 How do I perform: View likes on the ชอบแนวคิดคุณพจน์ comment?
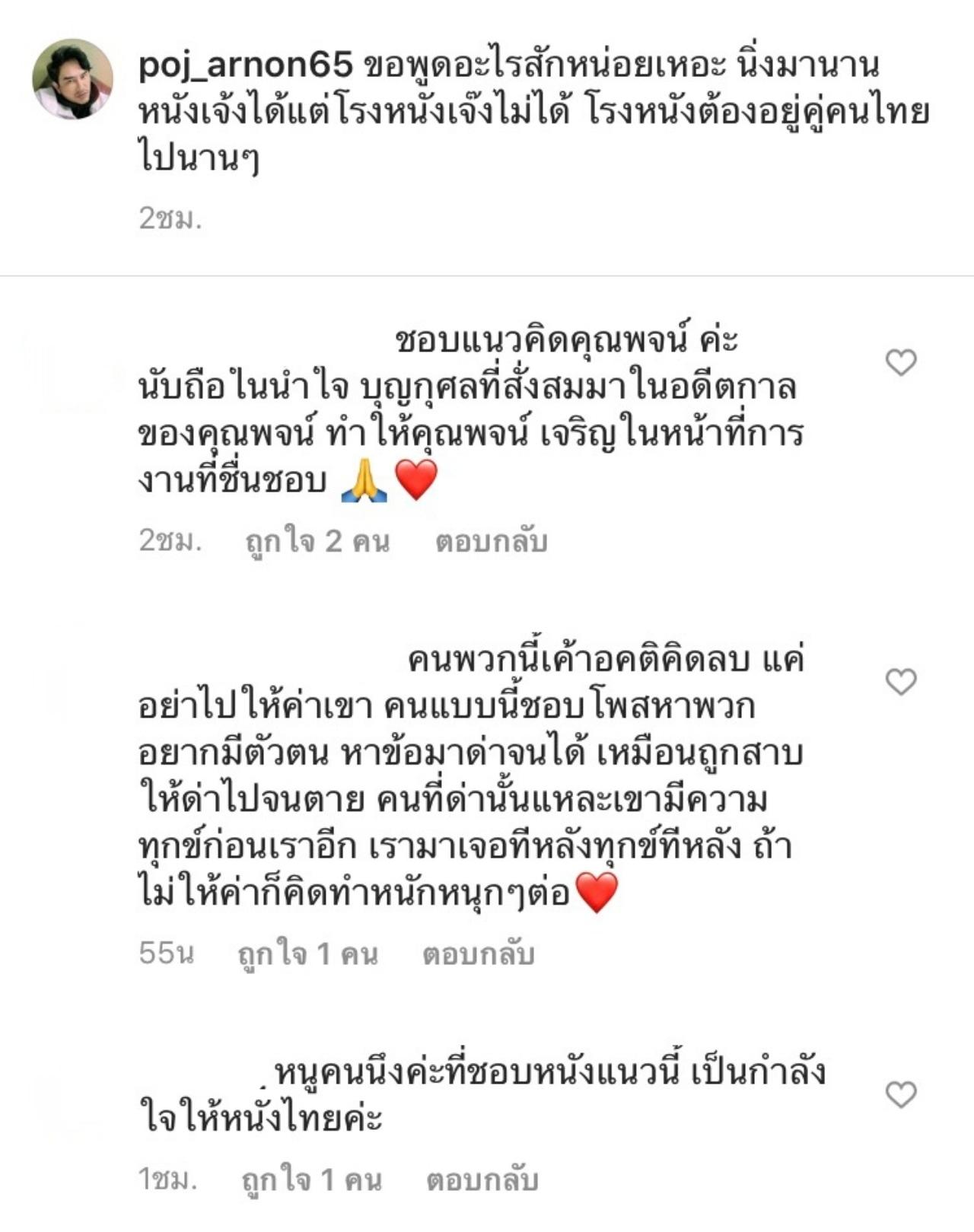coord(317,542)
